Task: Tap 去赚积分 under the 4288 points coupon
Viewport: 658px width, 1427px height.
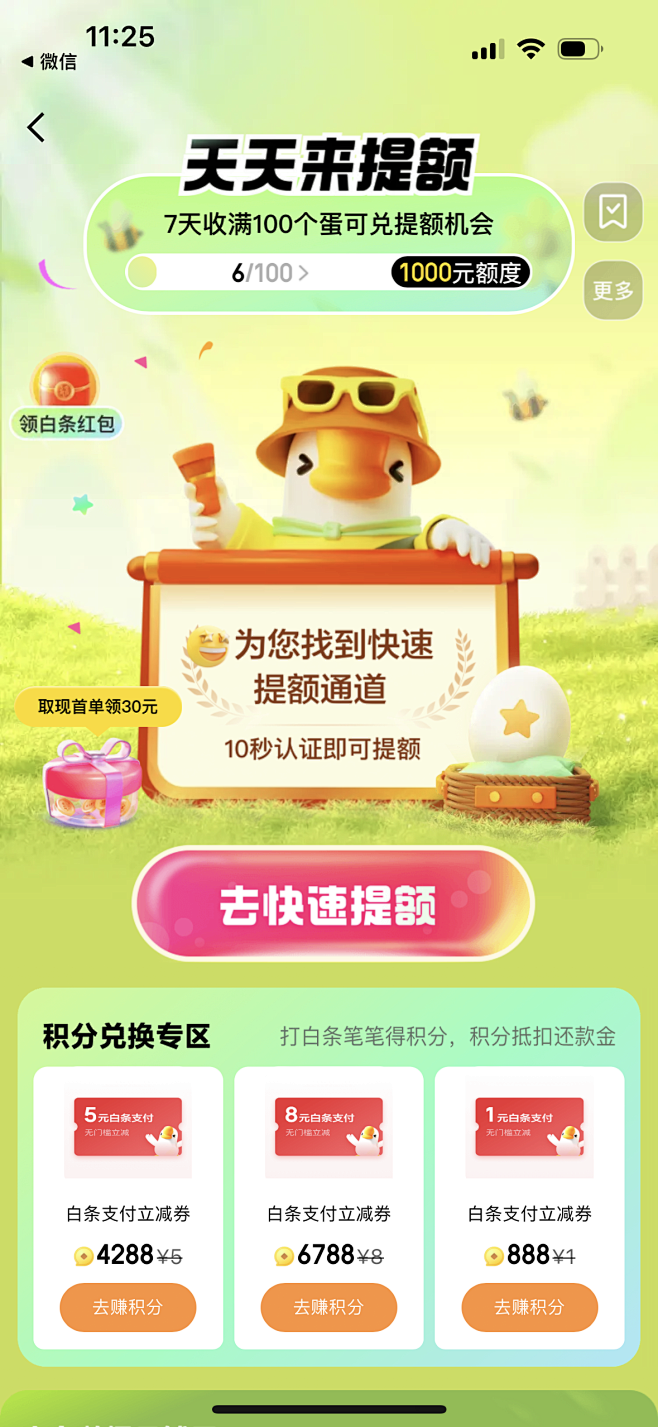Action: pos(128,1307)
